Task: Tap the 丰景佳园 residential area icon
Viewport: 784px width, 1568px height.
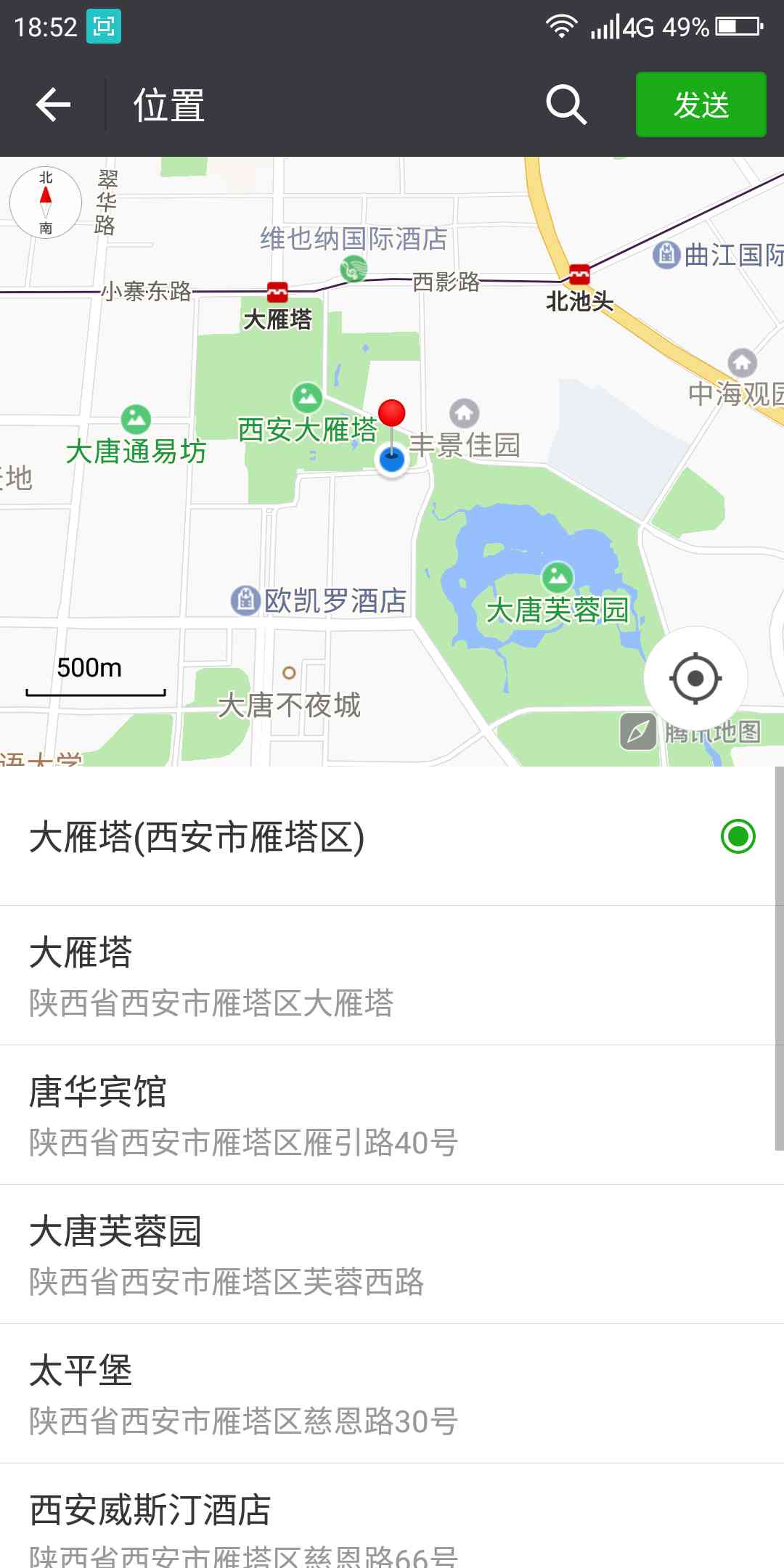Action: [462, 414]
